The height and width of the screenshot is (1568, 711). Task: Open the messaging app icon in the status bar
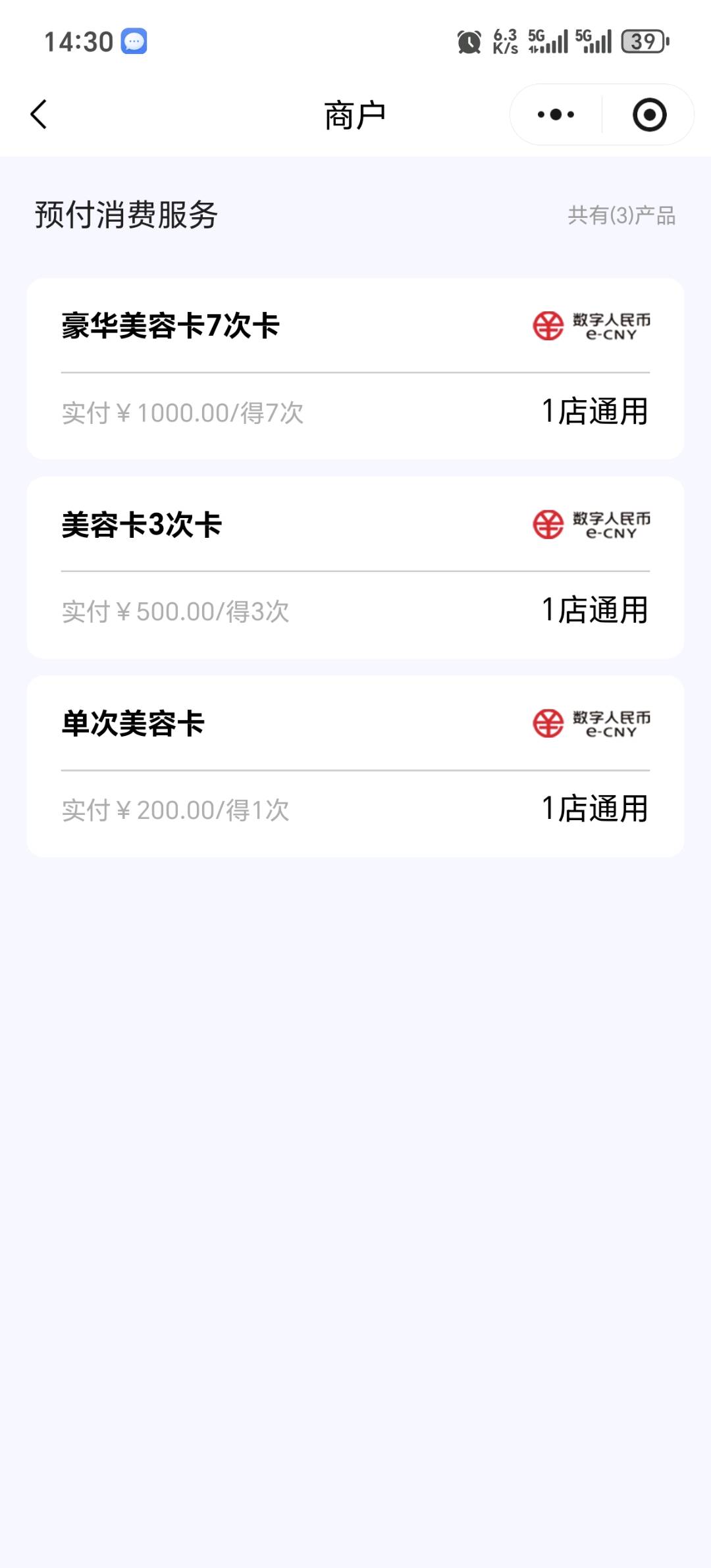pyautogui.click(x=134, y=41)
